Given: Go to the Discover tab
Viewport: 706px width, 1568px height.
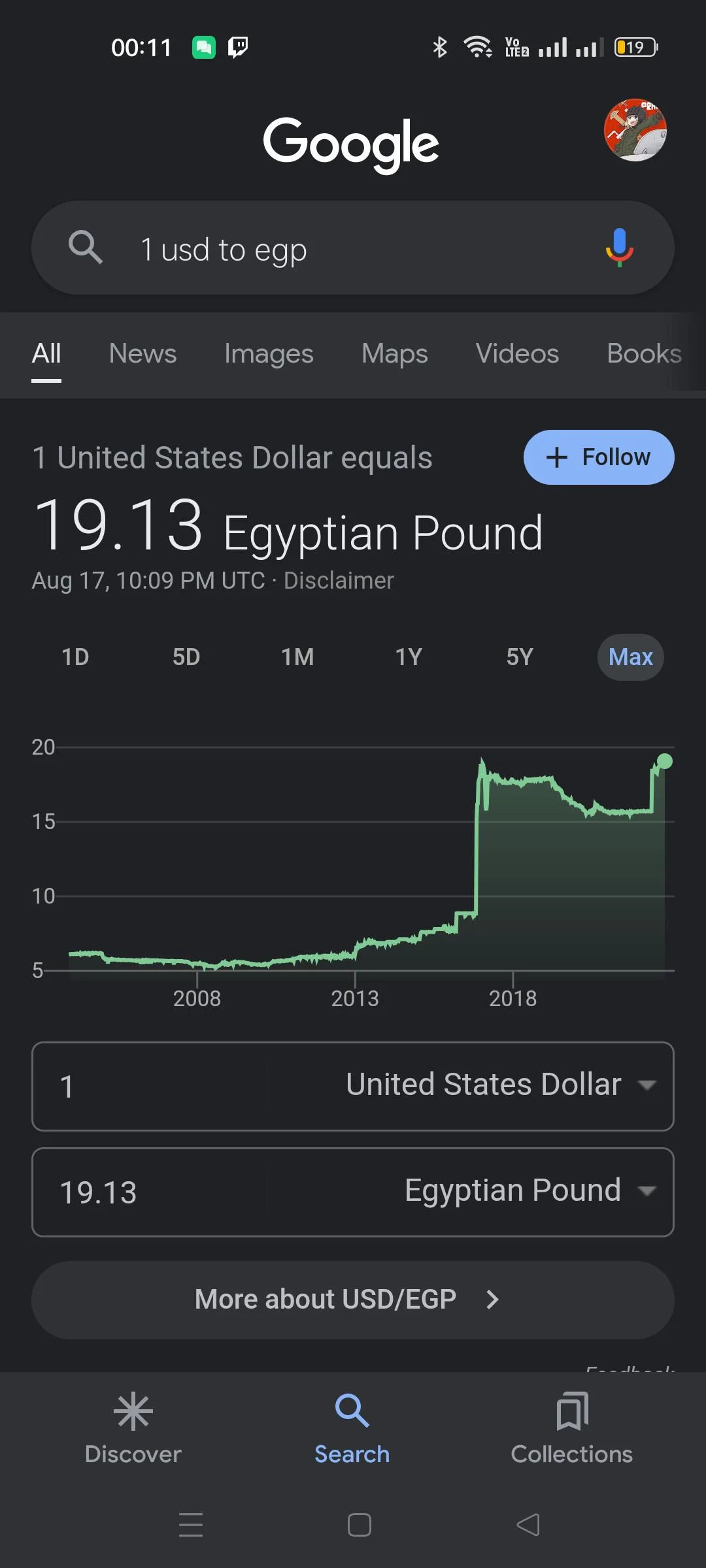Looking at the screenshot, I should (x=133, y=1429).
